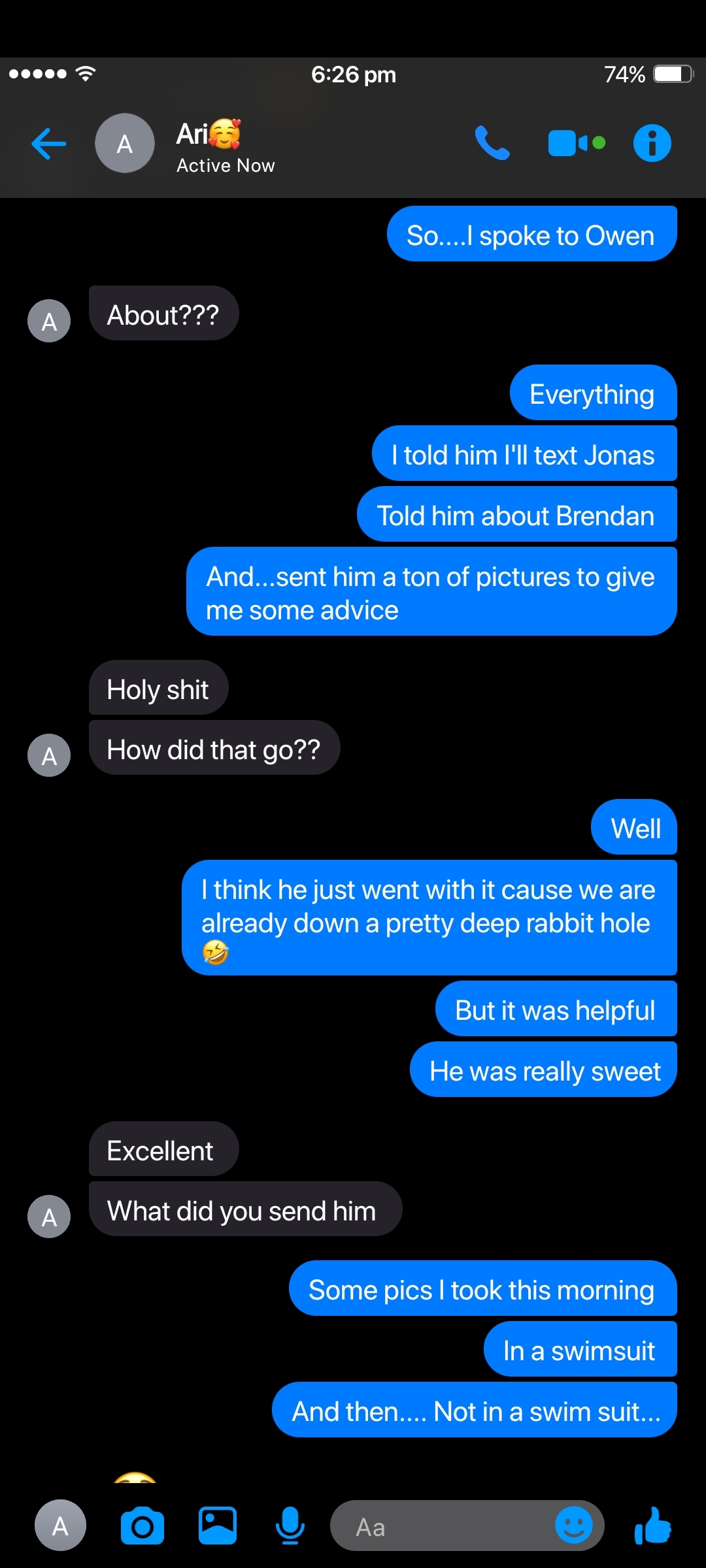Open Ari's profile from the header
This screenshot has width=706, height=1568.
click(125, 143)
